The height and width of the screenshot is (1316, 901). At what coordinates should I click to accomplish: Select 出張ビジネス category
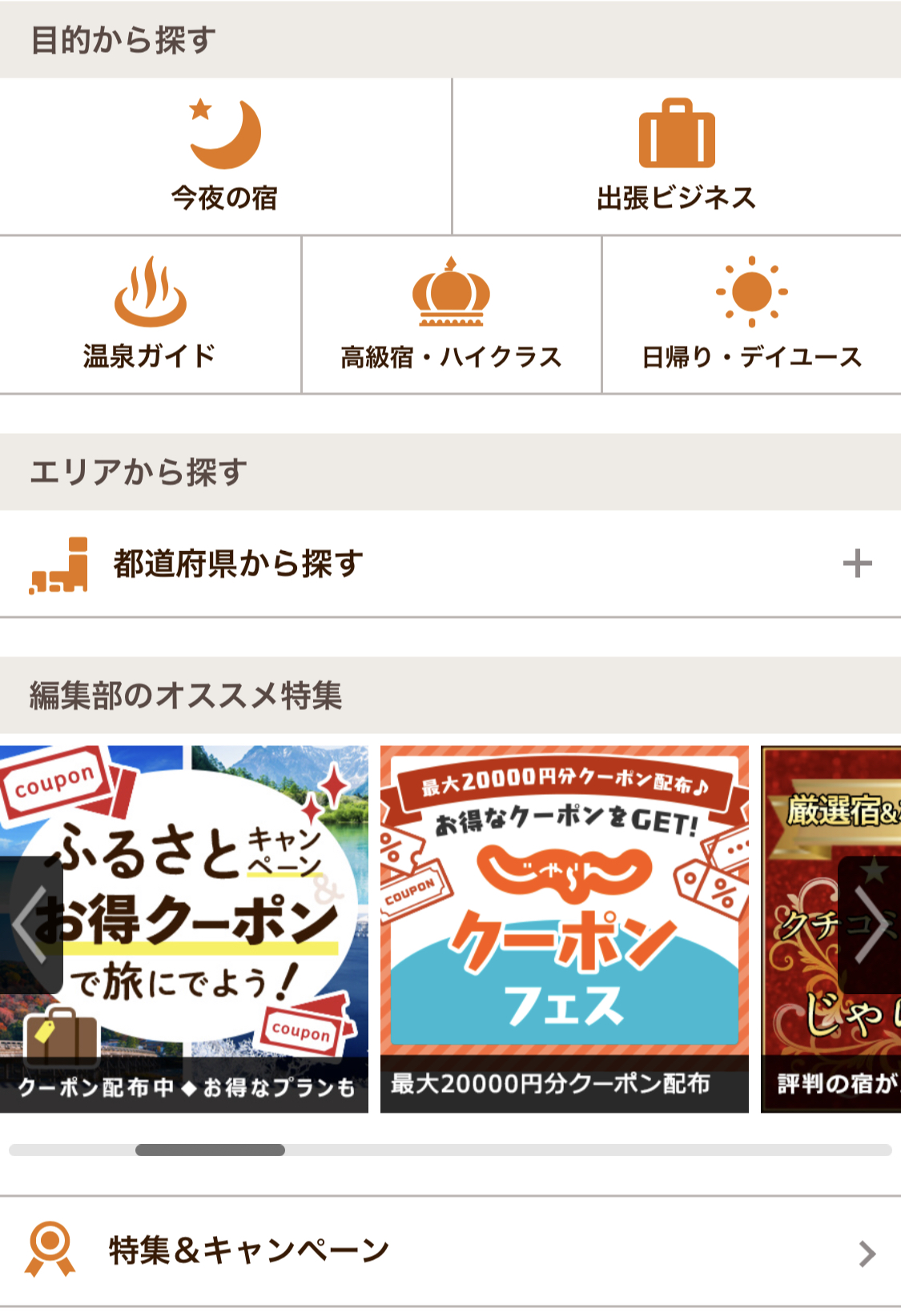point(677,157)
